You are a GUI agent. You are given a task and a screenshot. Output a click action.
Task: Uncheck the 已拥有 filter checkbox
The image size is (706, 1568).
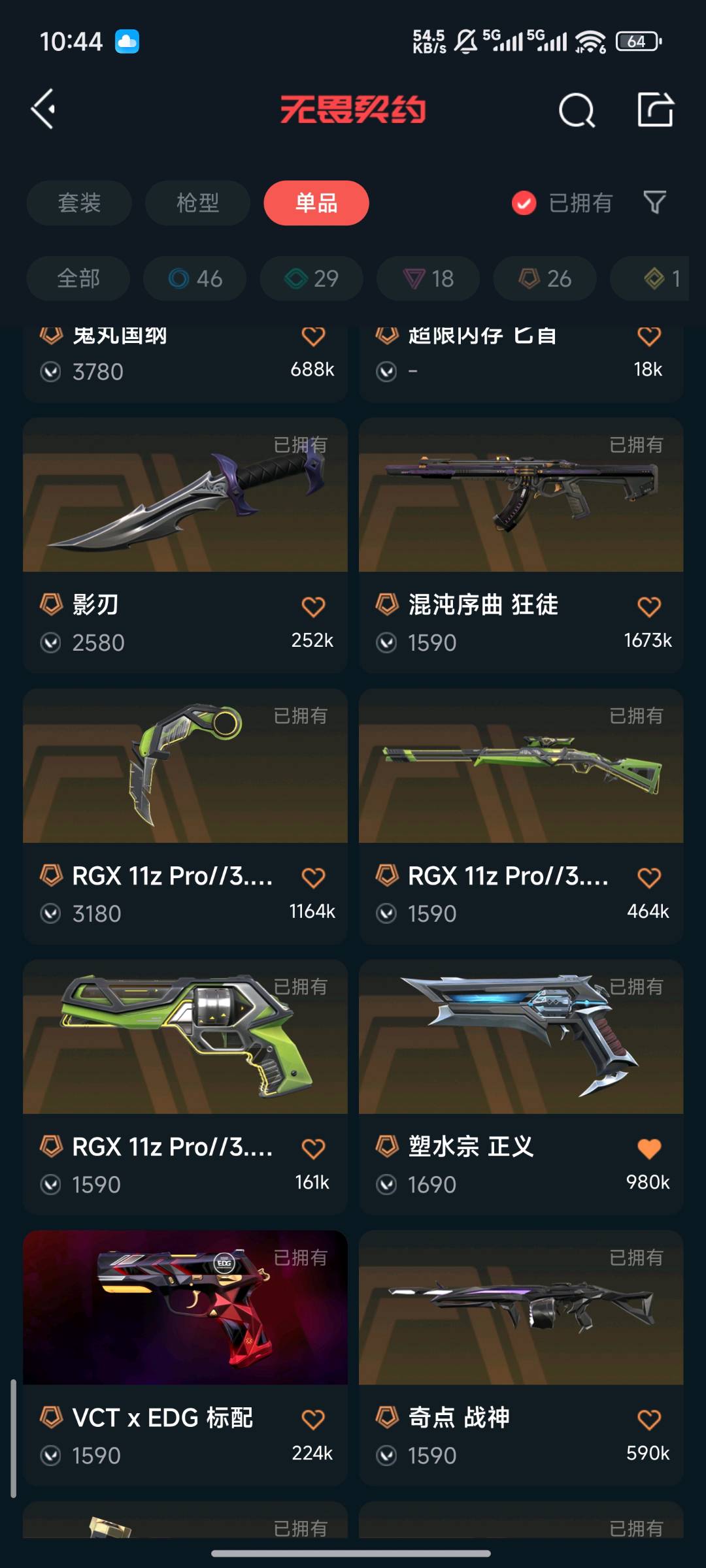click(524, 203)
